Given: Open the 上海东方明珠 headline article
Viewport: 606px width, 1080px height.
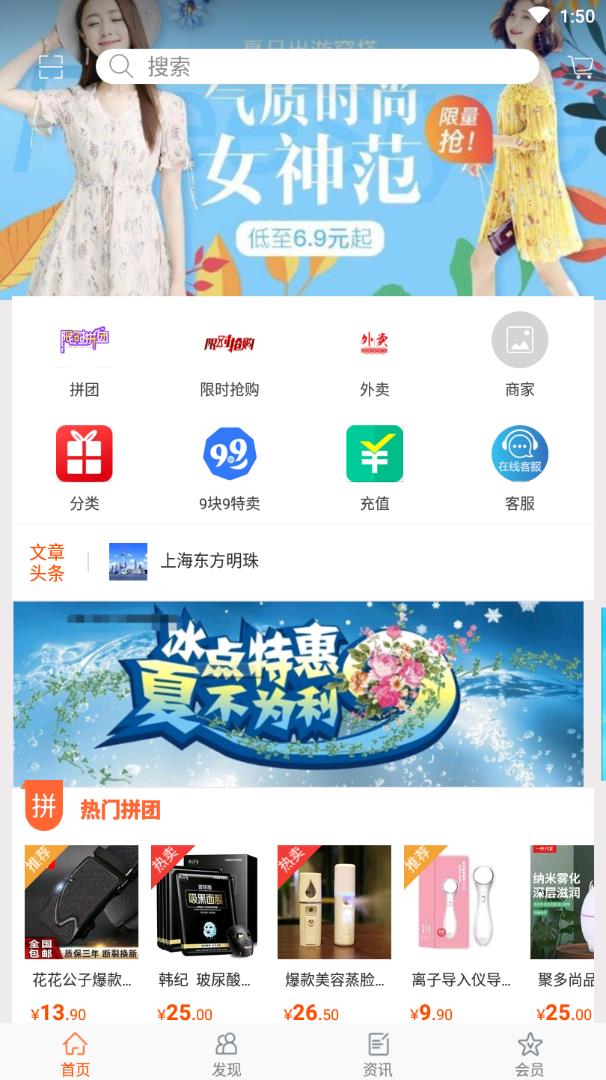Looking at the screenshot, I should click(209, 561).
